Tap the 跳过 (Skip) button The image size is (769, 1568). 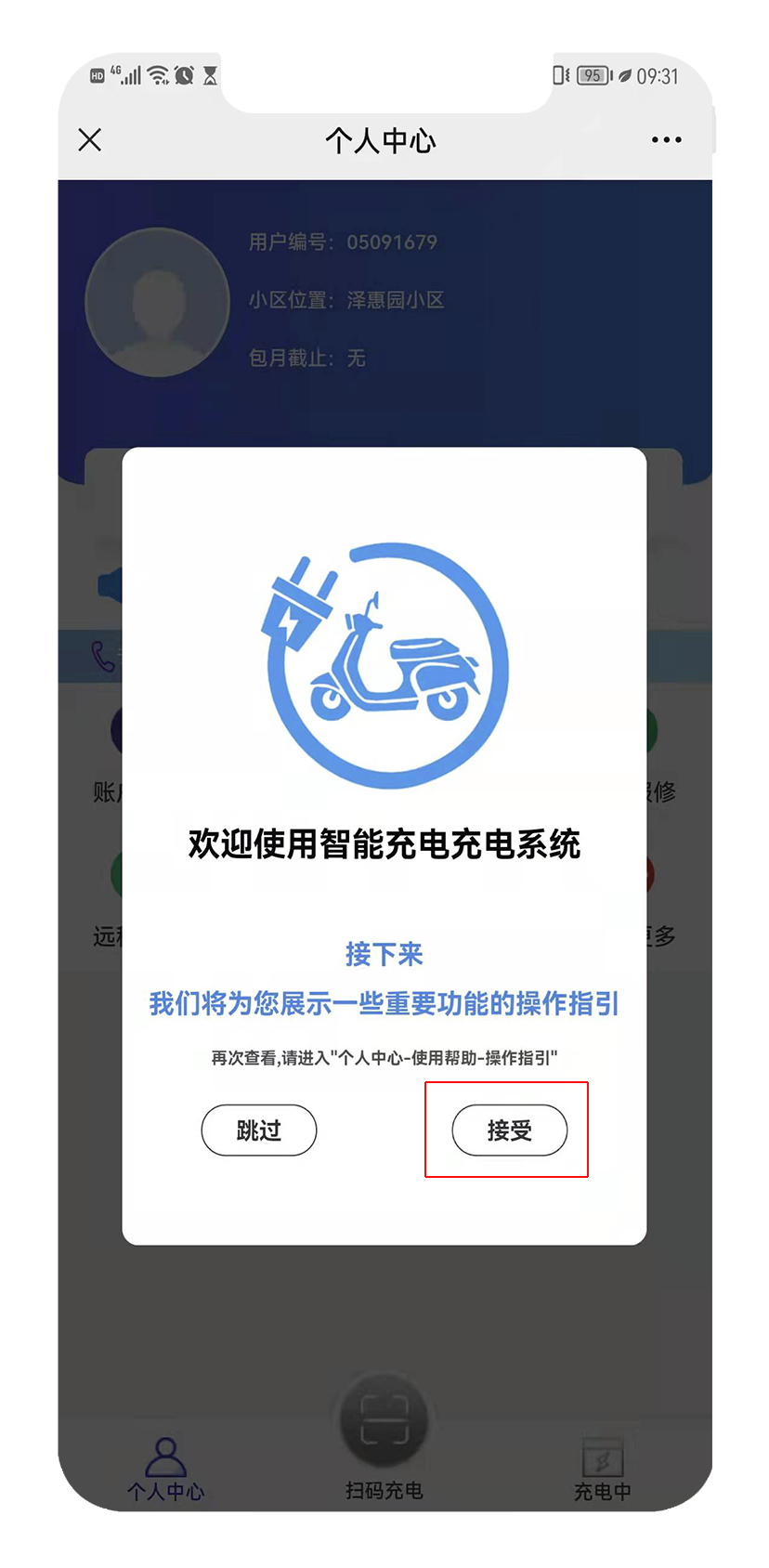point(259,1130)
